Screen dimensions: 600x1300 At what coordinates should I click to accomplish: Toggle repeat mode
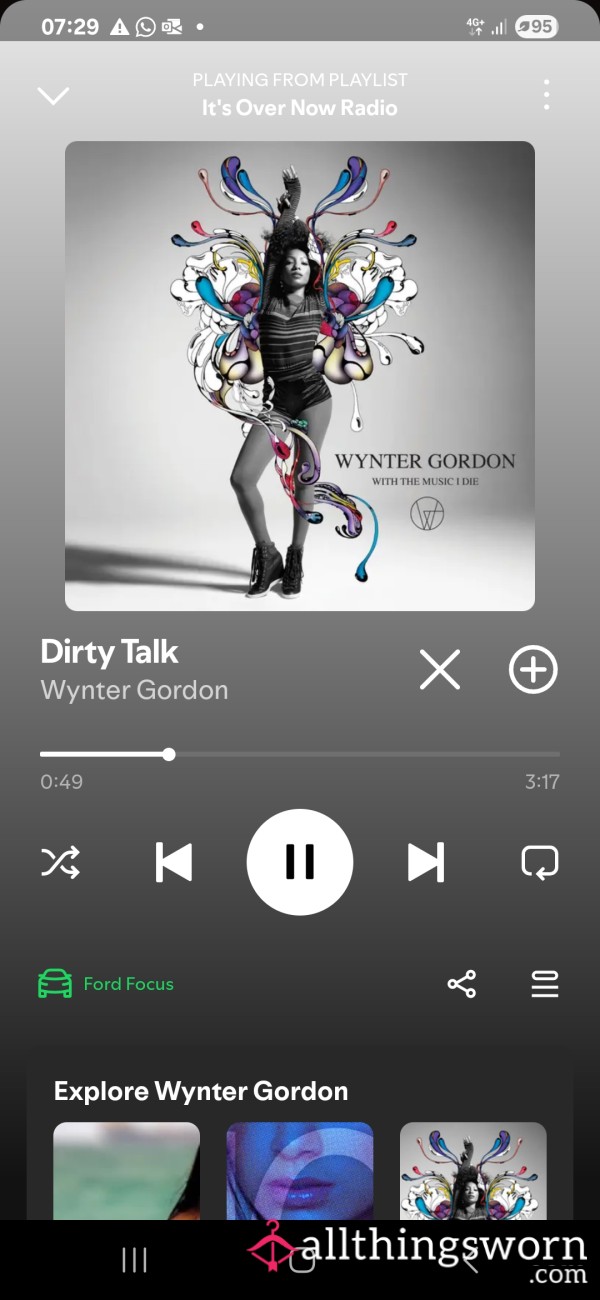click(540, 862)
